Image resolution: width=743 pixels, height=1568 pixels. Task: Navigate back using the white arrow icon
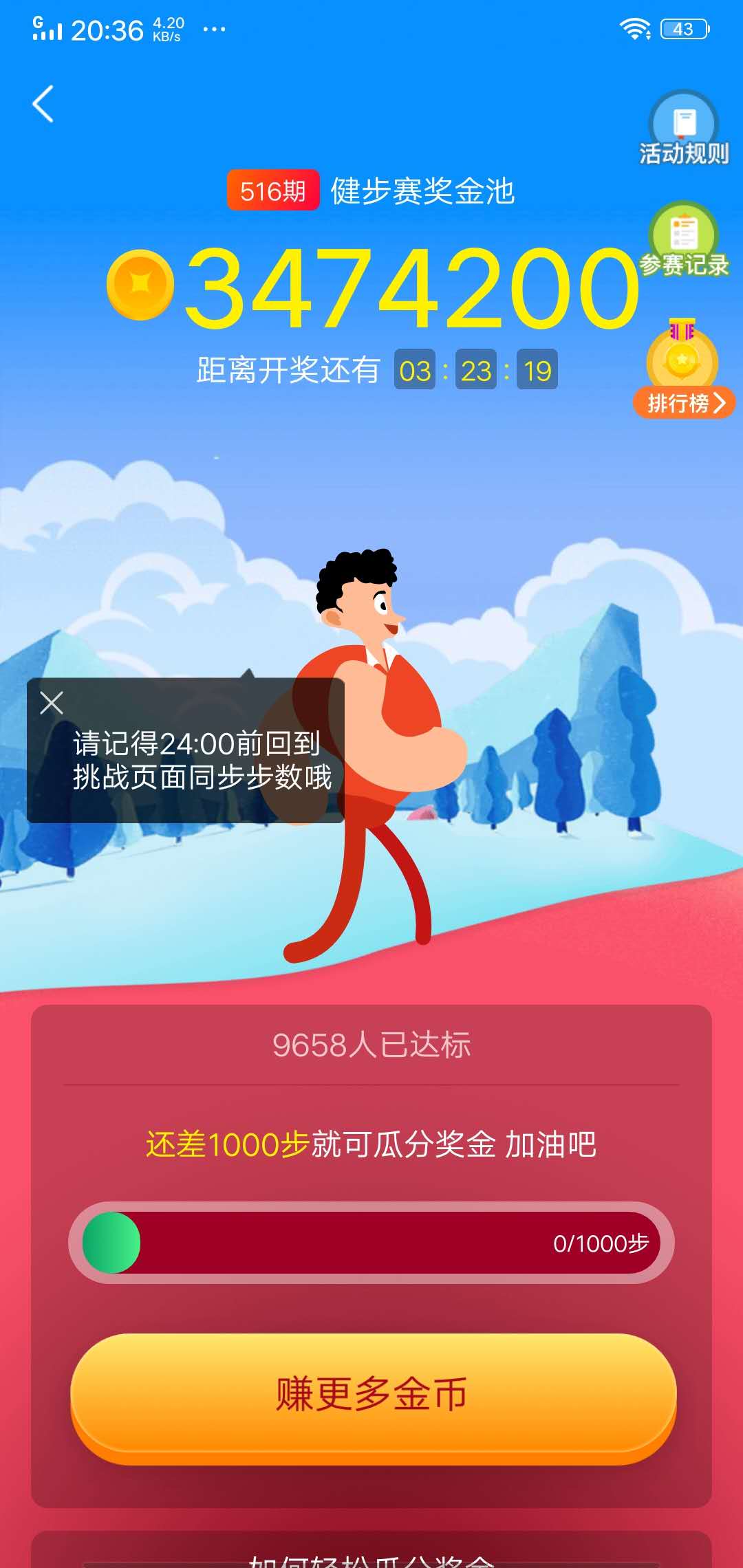pyautogui.click(x=43, y=103)
